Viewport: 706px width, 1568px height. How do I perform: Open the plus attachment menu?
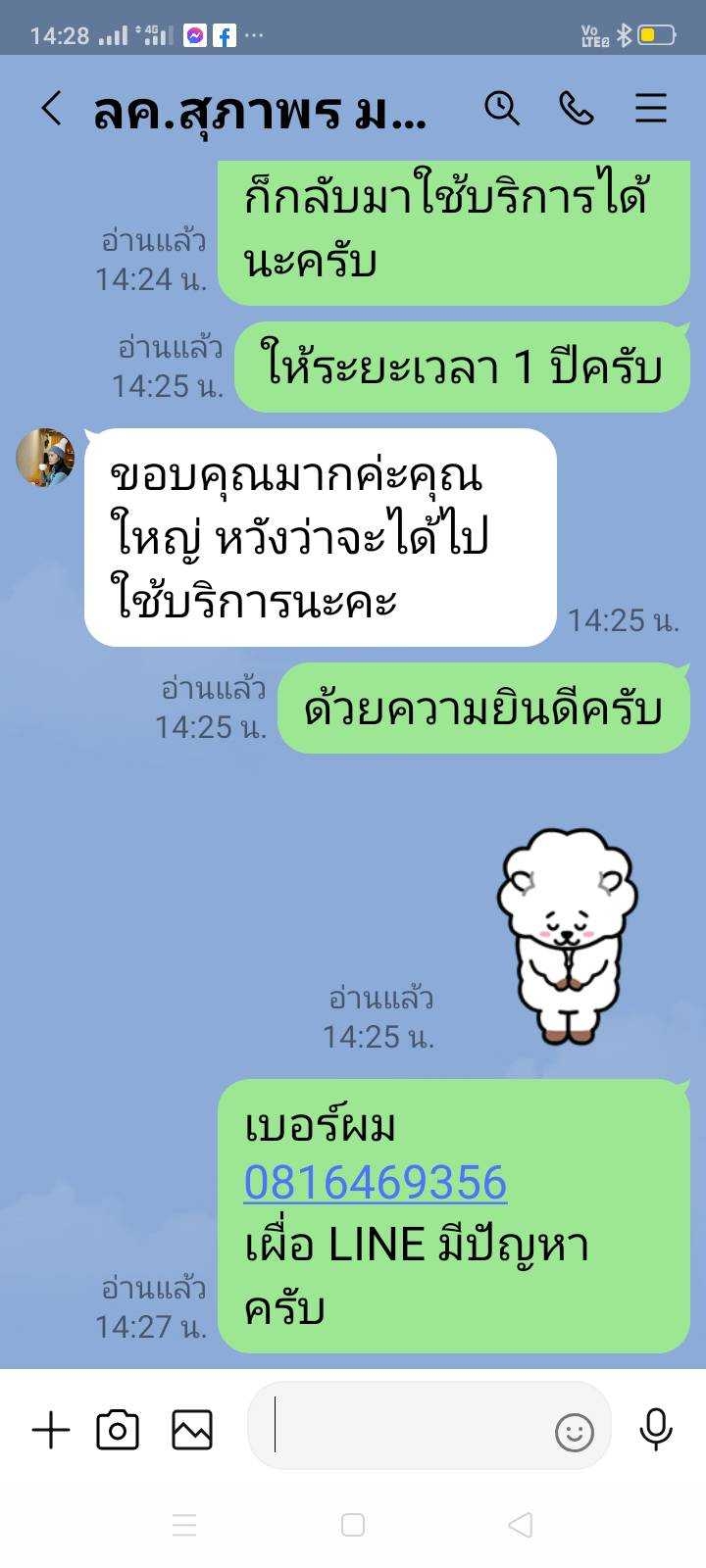51,1431
